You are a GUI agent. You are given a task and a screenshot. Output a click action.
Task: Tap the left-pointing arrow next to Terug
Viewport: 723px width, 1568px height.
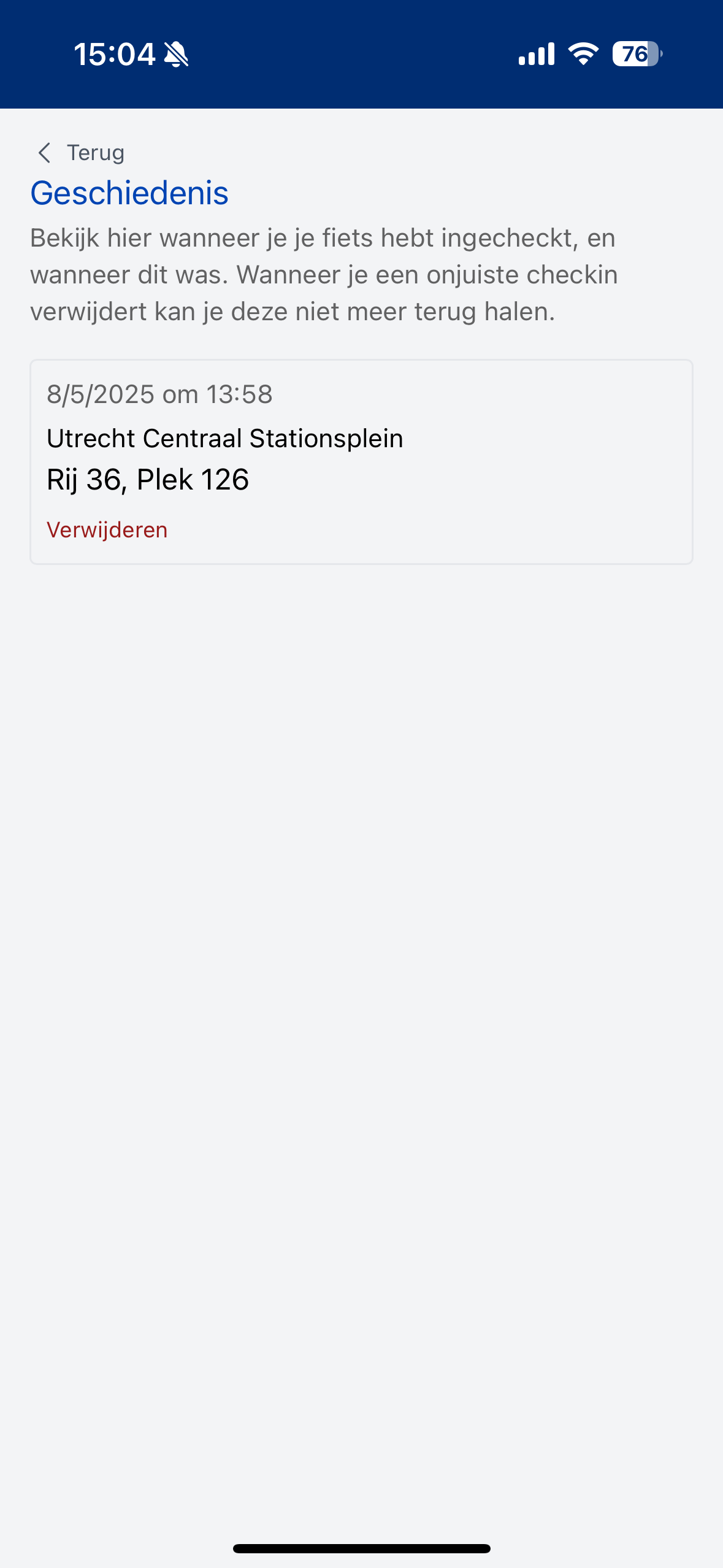(44, 152)
